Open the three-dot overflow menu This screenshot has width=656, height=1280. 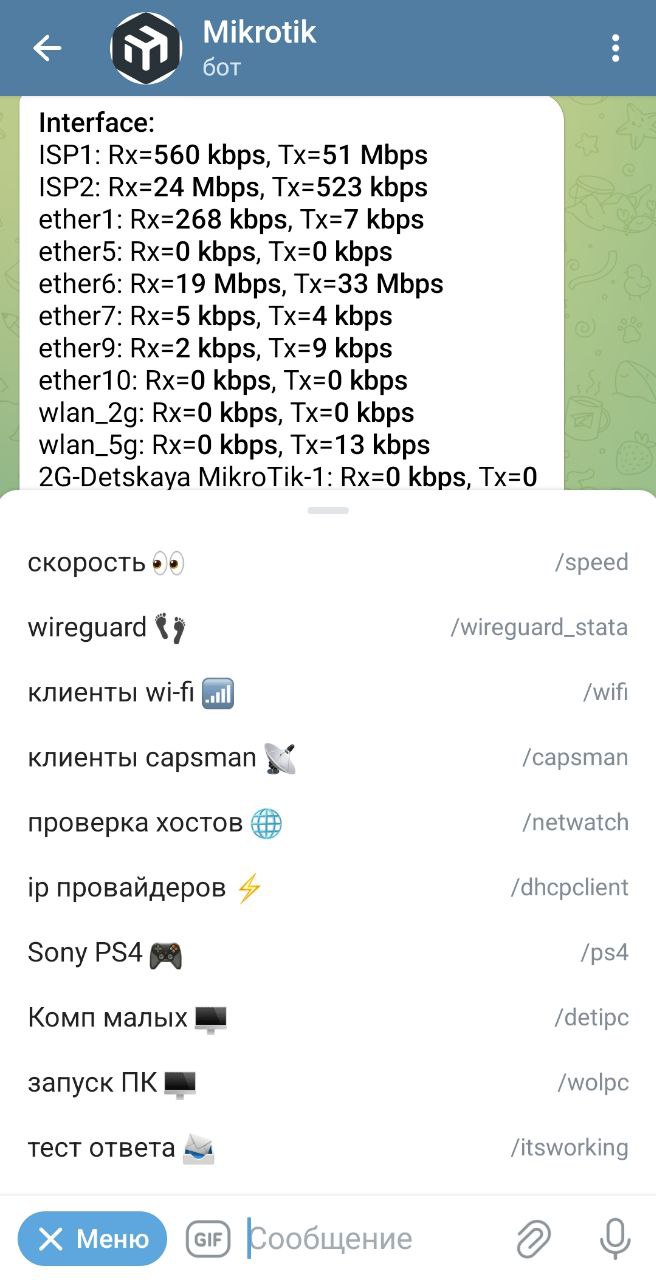(x=615, y=48)
